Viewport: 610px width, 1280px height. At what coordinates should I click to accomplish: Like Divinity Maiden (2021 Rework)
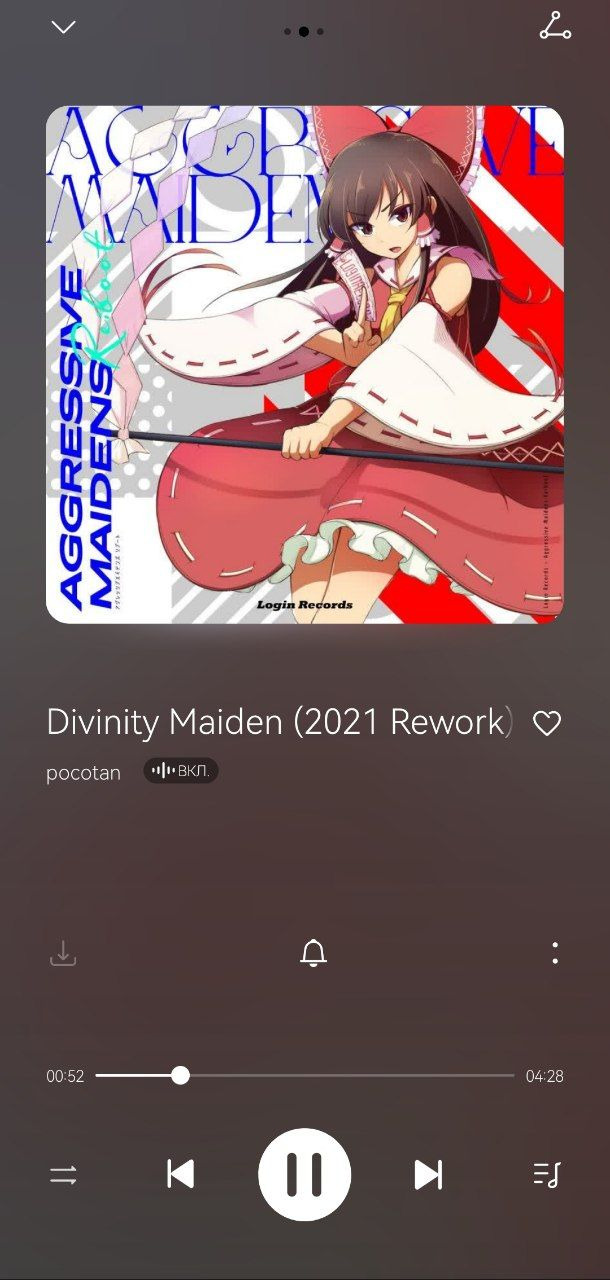coord(547,723)
